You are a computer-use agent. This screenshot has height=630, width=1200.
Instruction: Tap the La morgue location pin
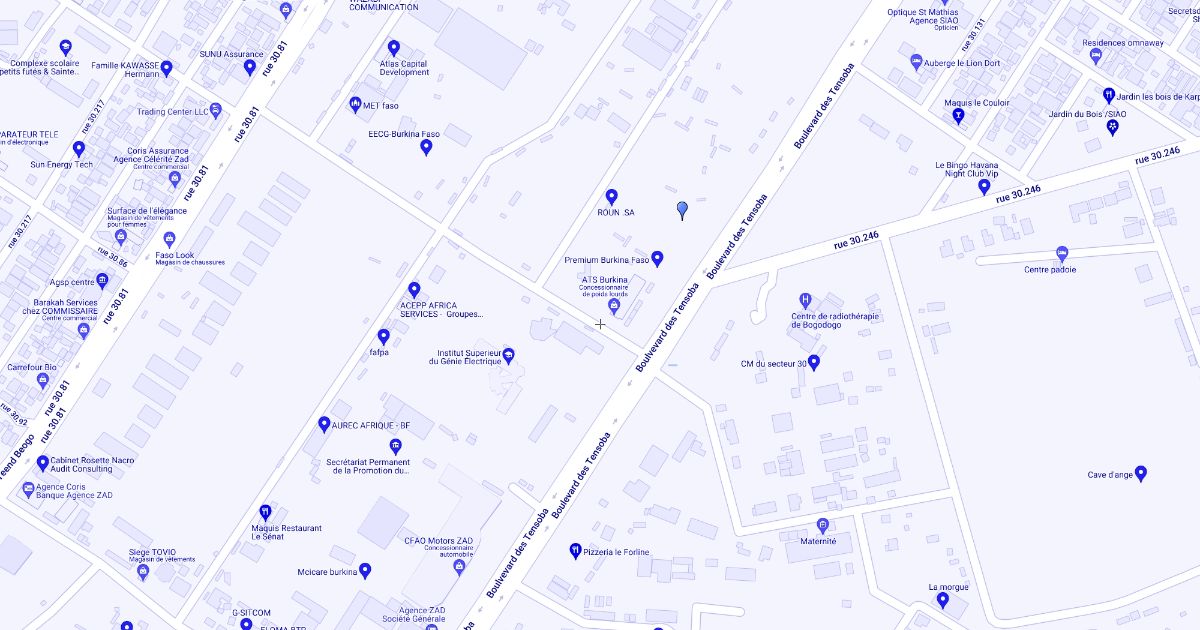point(943,600)
